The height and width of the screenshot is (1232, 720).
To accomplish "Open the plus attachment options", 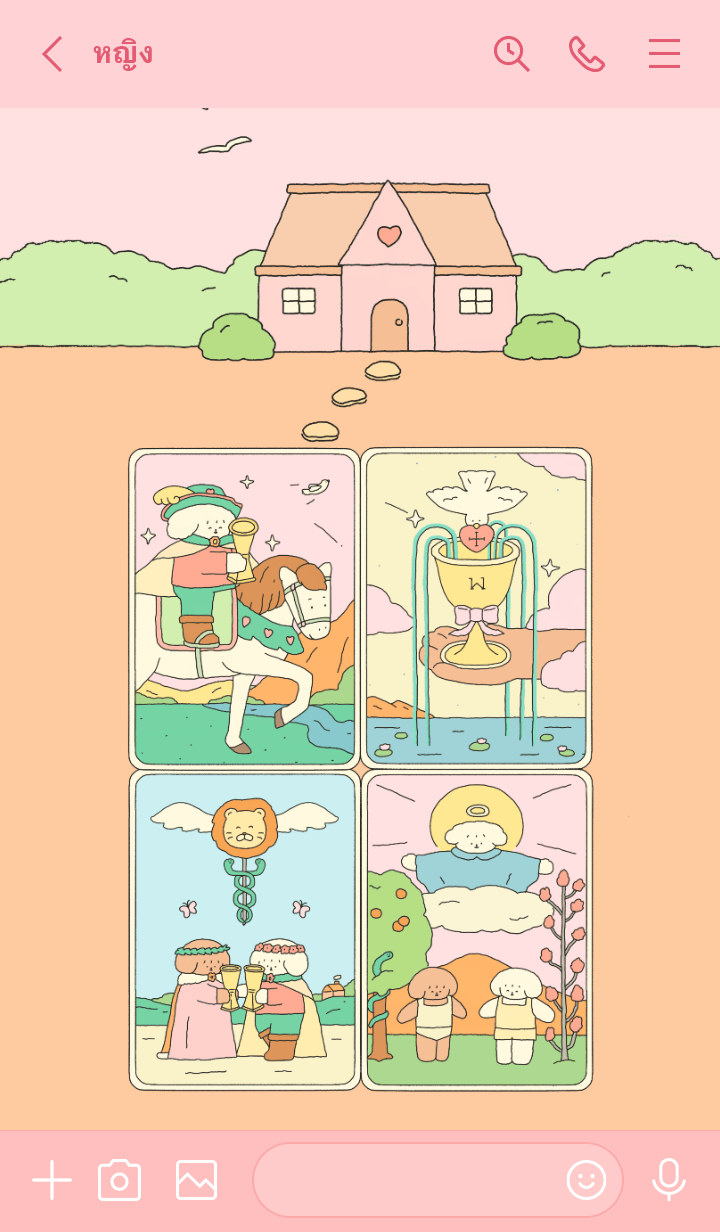I will [x=52, y=1180].
